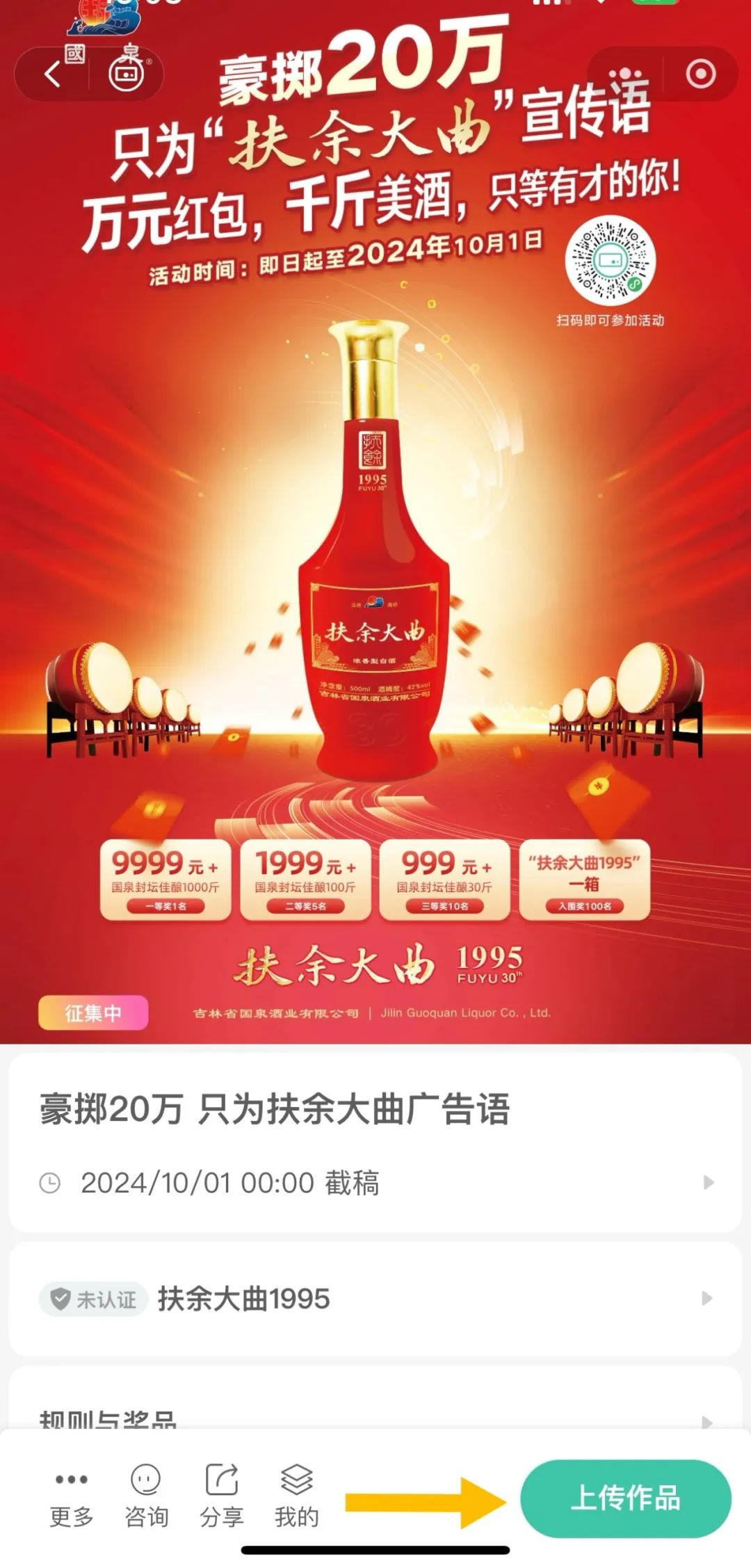This screenshot has width=751, height=1568.
Task: Expand the 规则与奖品 section
Action: [x=375, y=1420]
